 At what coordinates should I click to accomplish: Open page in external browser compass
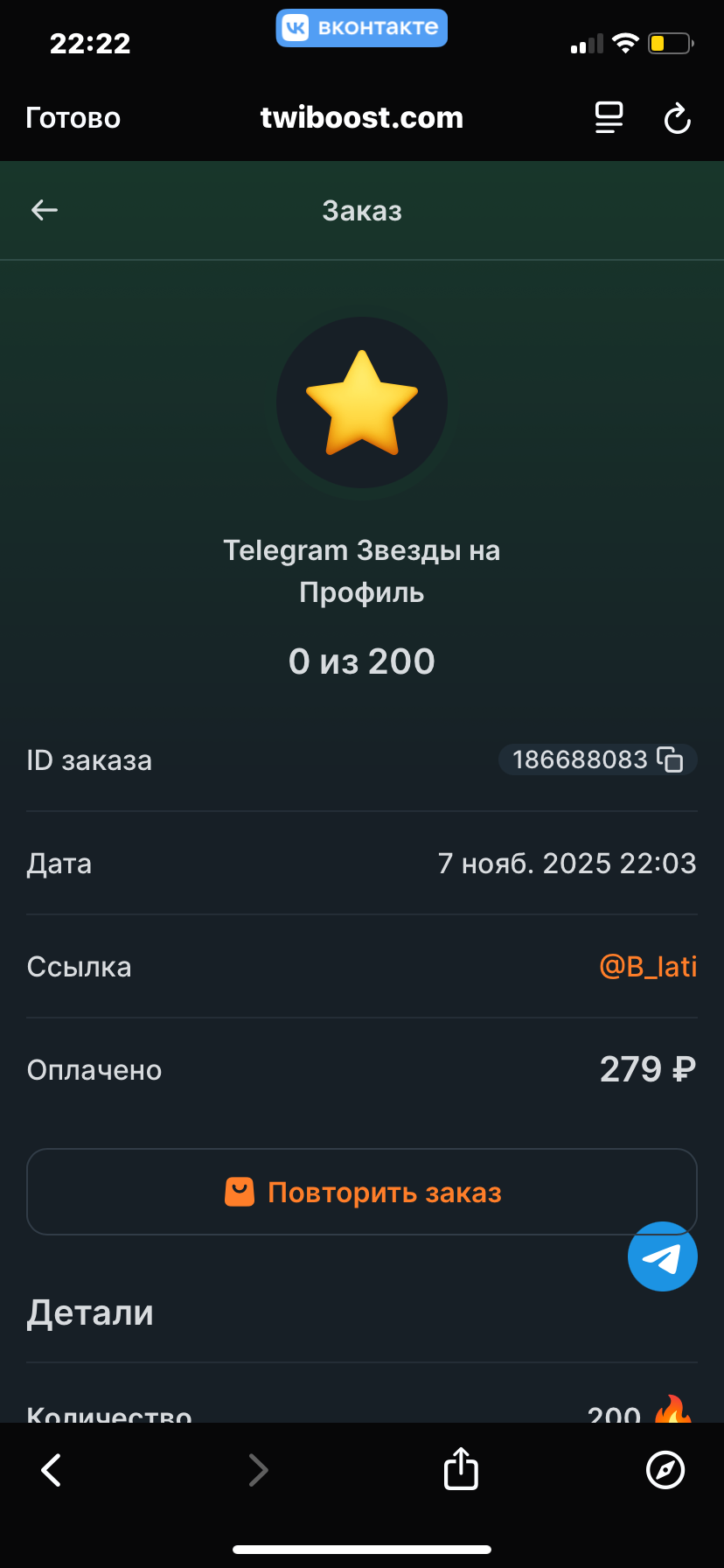coord(665,1470)
